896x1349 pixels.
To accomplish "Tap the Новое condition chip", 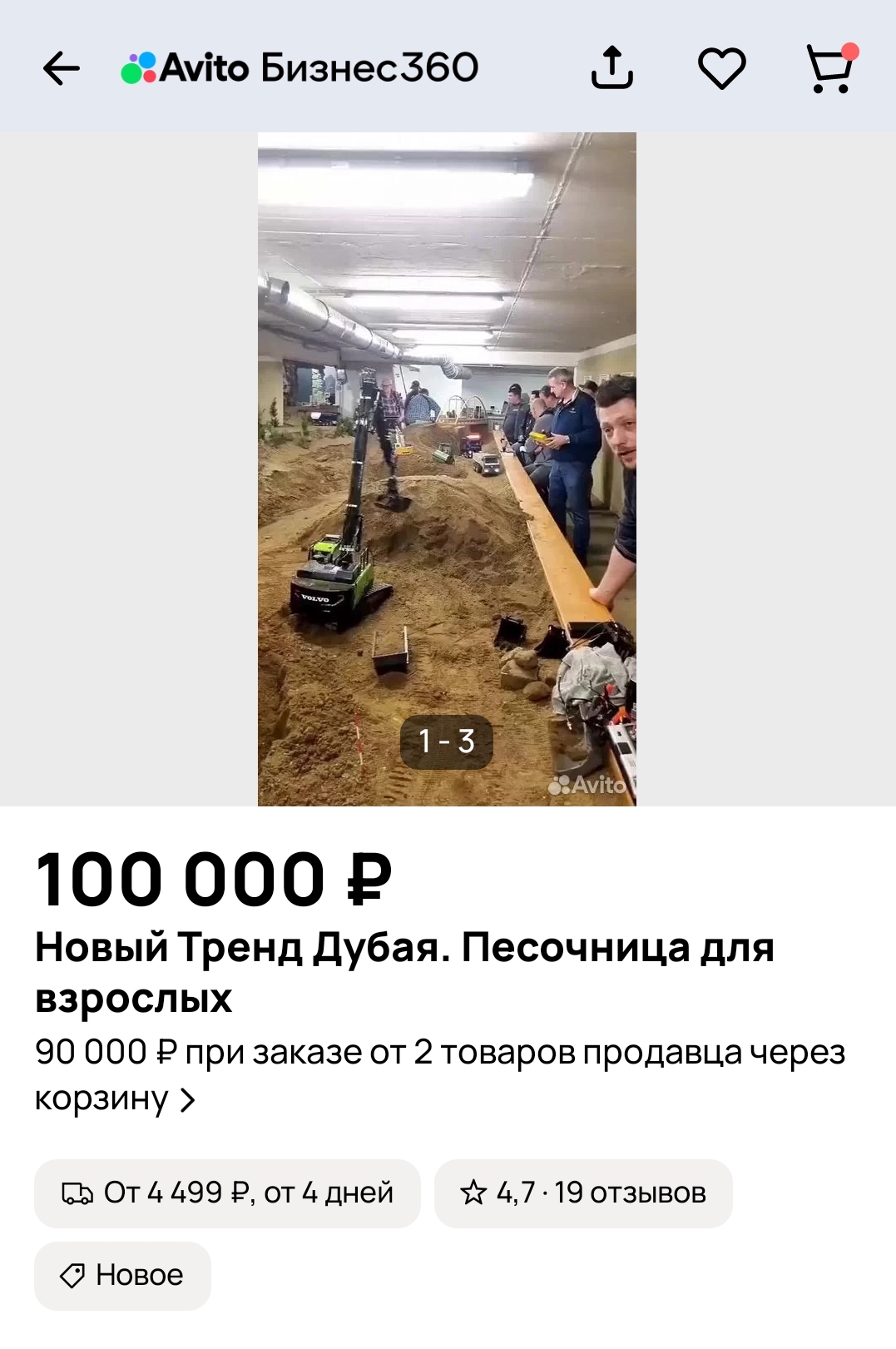I will coord(122,1276).
